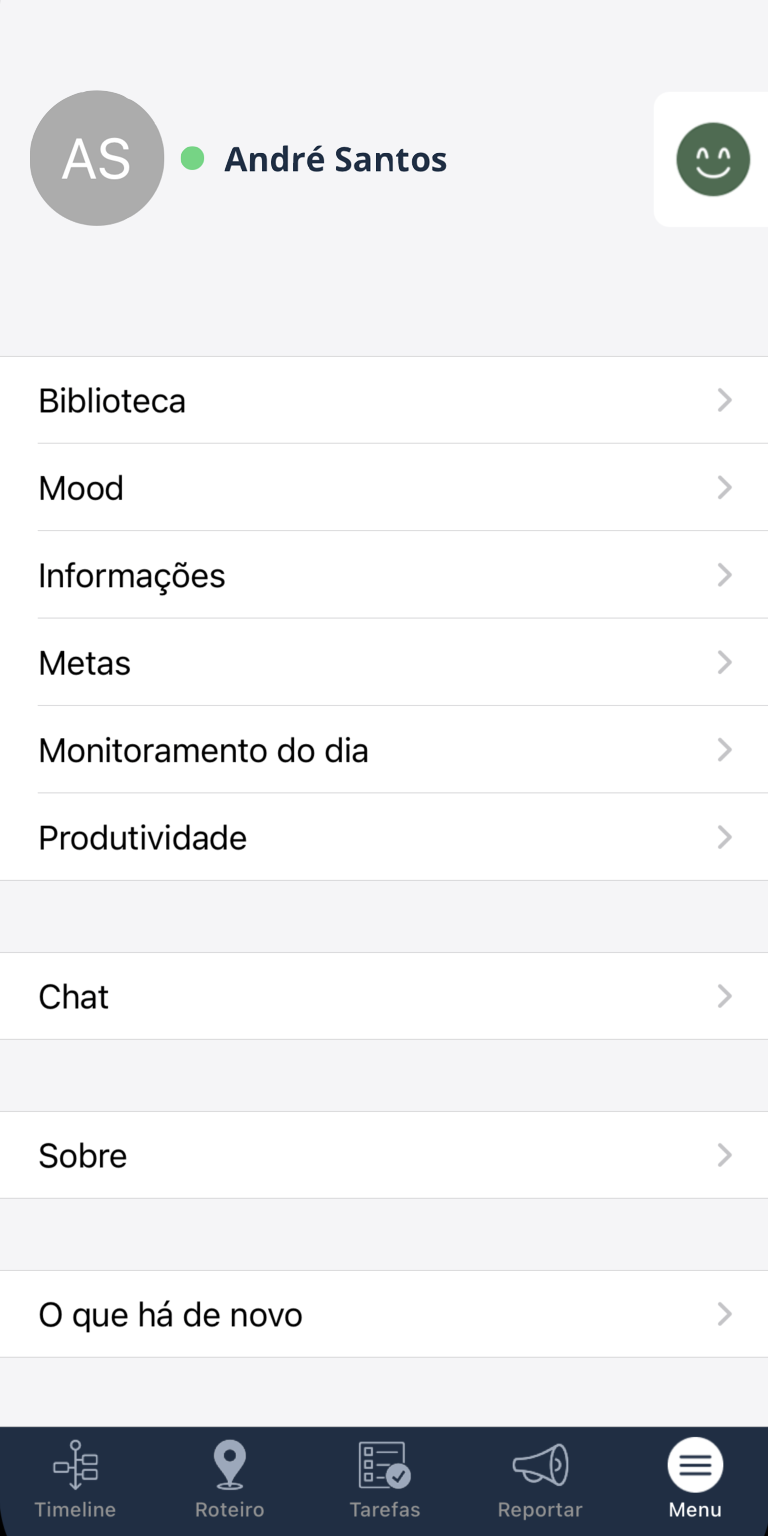Open Mood via its chevron arrow

724,487
